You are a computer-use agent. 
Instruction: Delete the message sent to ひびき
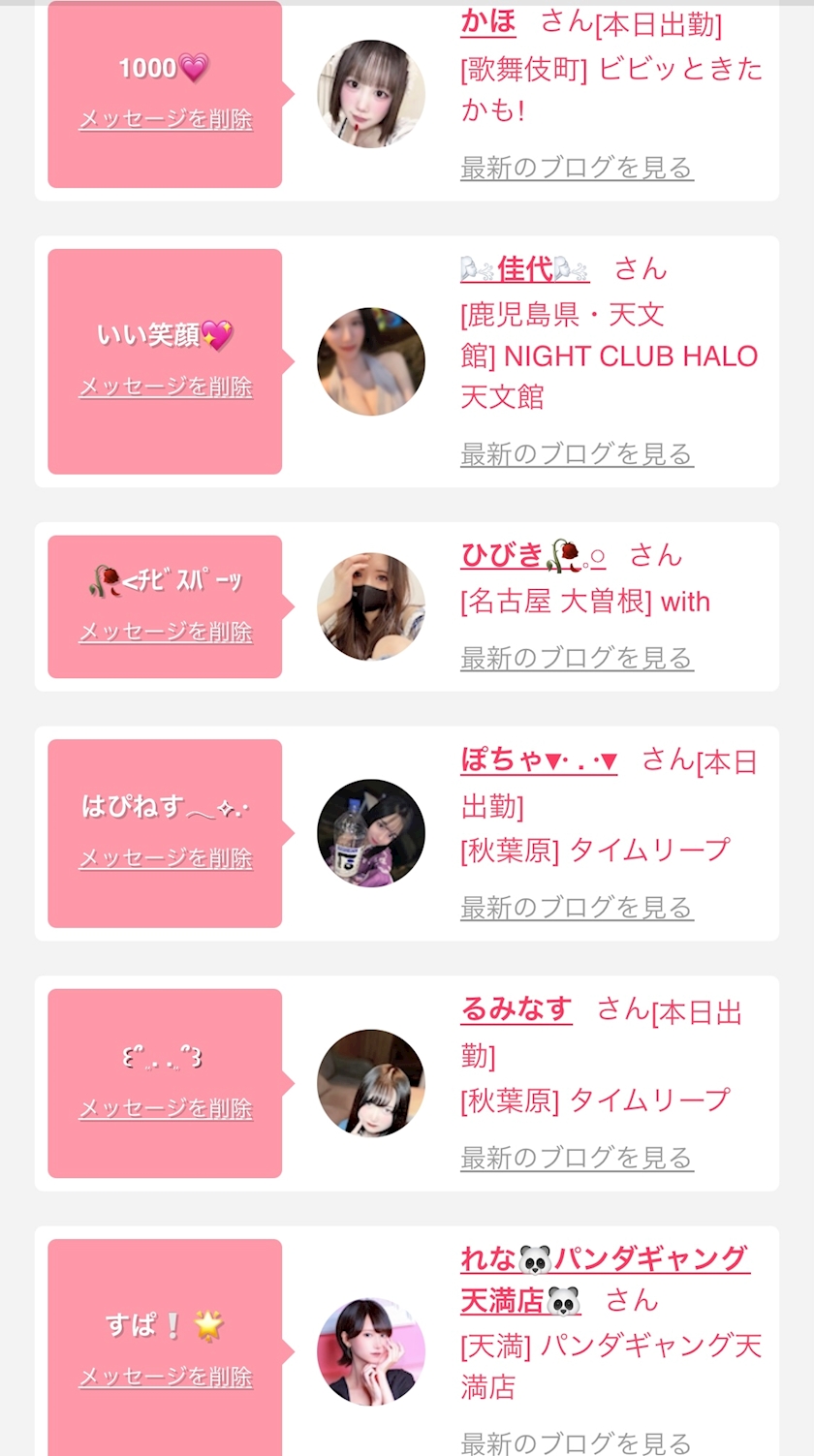[x=166, y=632]
